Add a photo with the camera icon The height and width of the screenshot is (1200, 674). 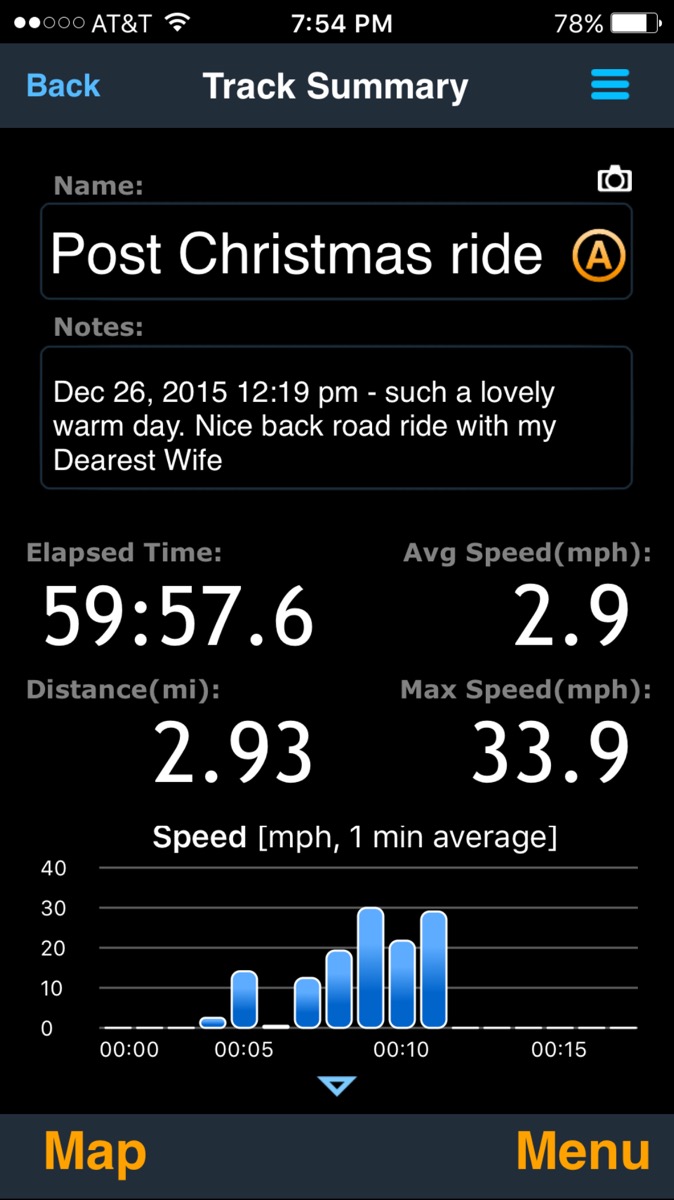[x=614, y=180]
